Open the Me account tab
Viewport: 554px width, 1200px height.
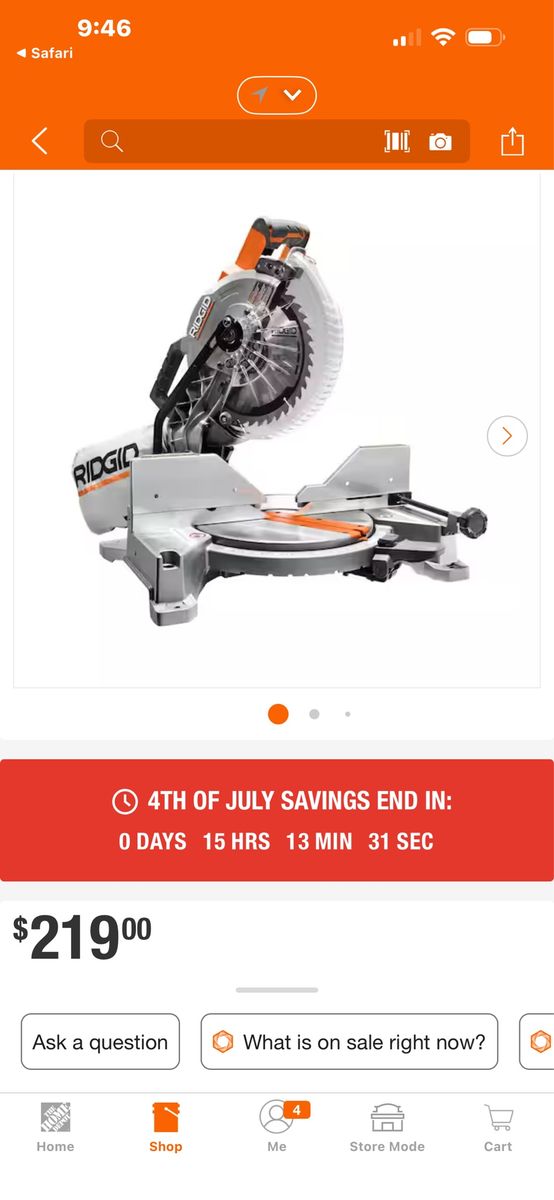(277, 1127)
